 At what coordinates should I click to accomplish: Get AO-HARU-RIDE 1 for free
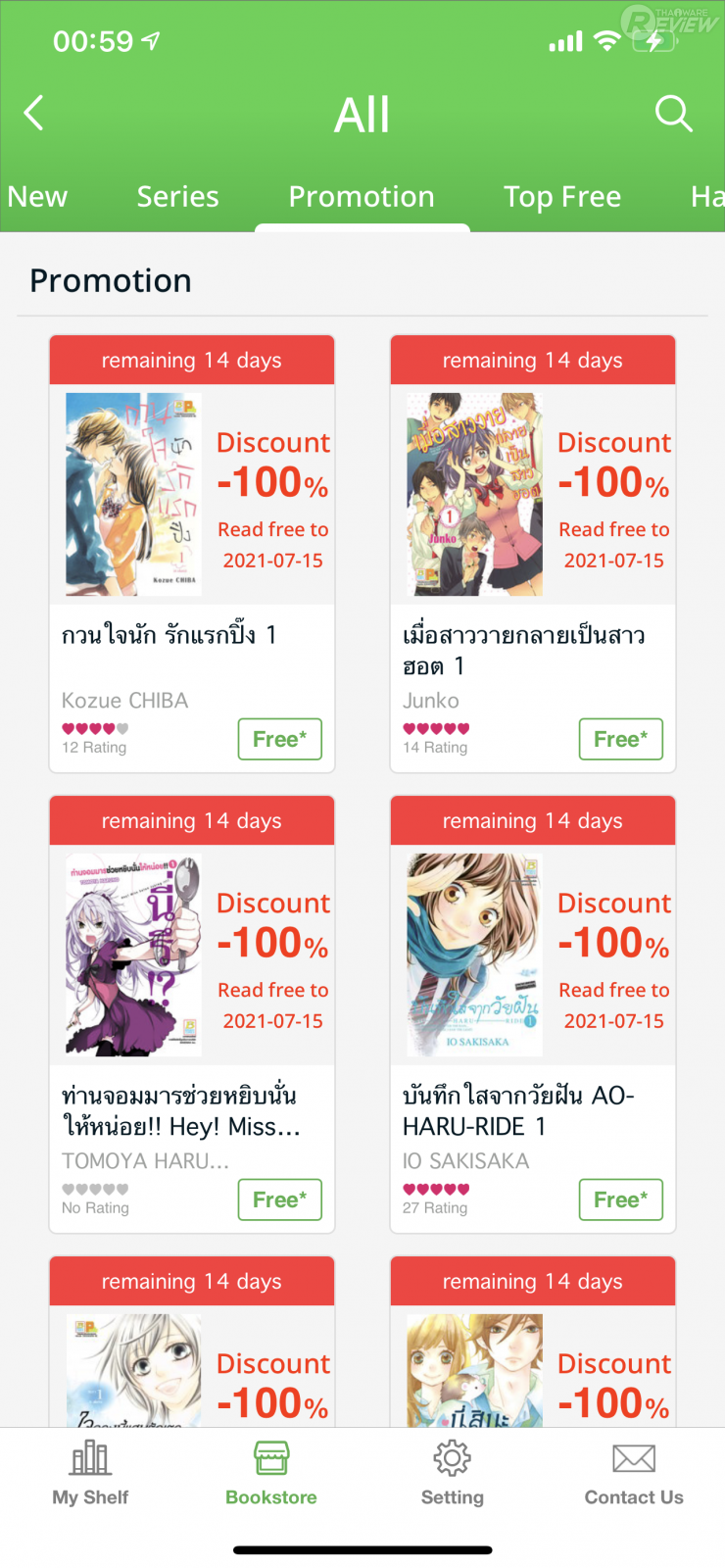point(620,1200)
